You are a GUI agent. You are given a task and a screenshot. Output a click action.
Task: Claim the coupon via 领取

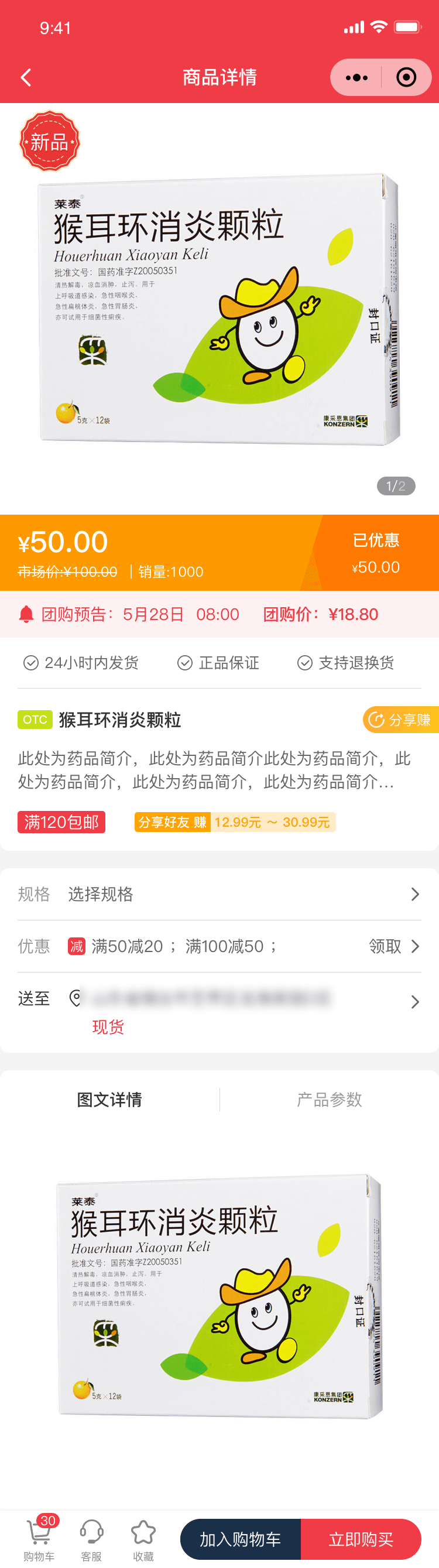tap(393, 946)
